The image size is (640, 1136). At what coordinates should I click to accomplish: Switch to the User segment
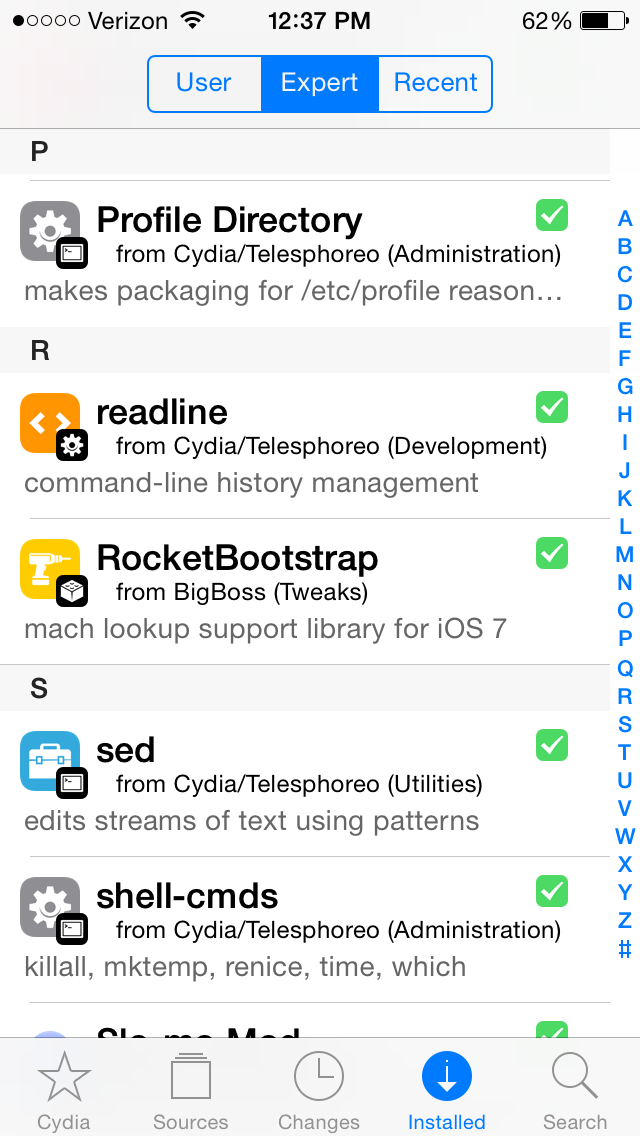[204, 83]
